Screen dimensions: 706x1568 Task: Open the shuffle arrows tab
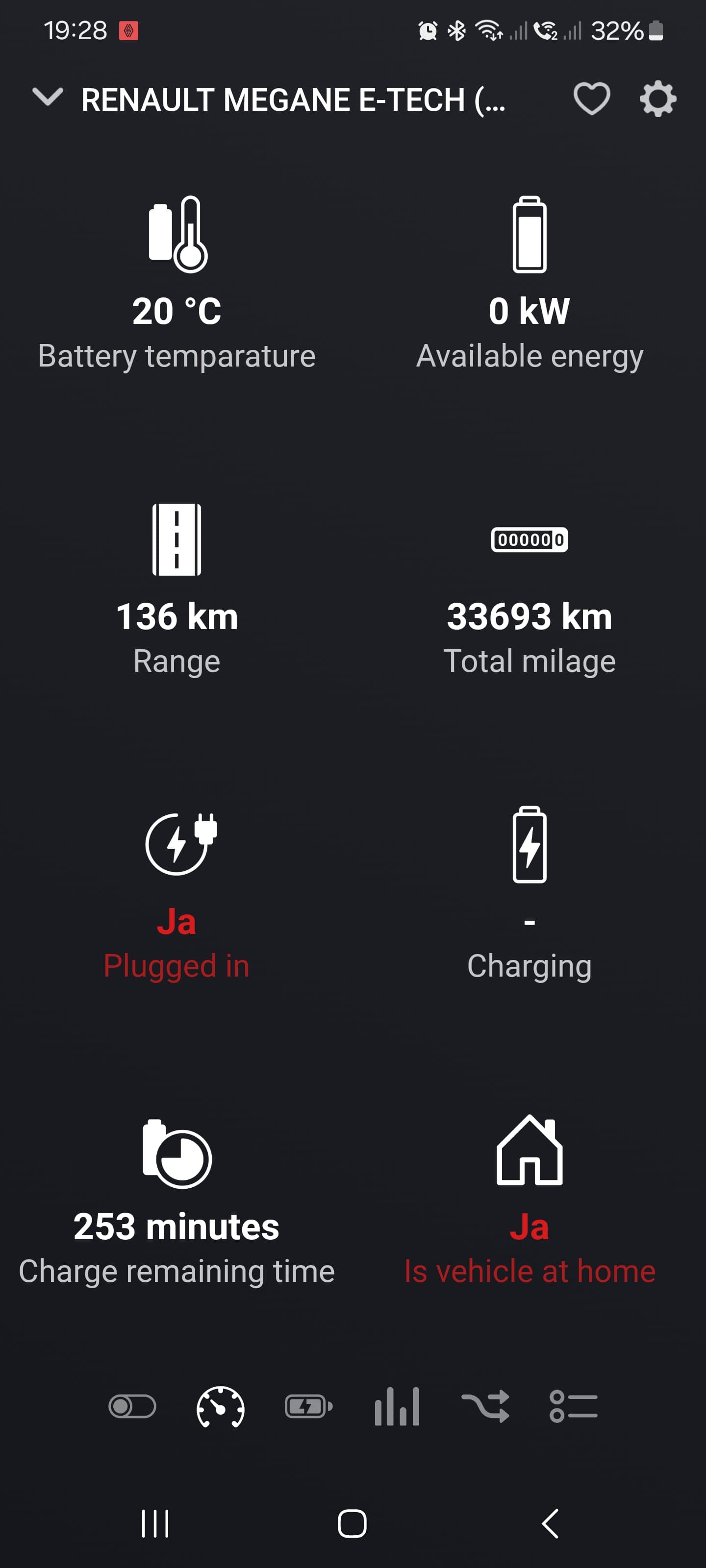(485, 1407)
